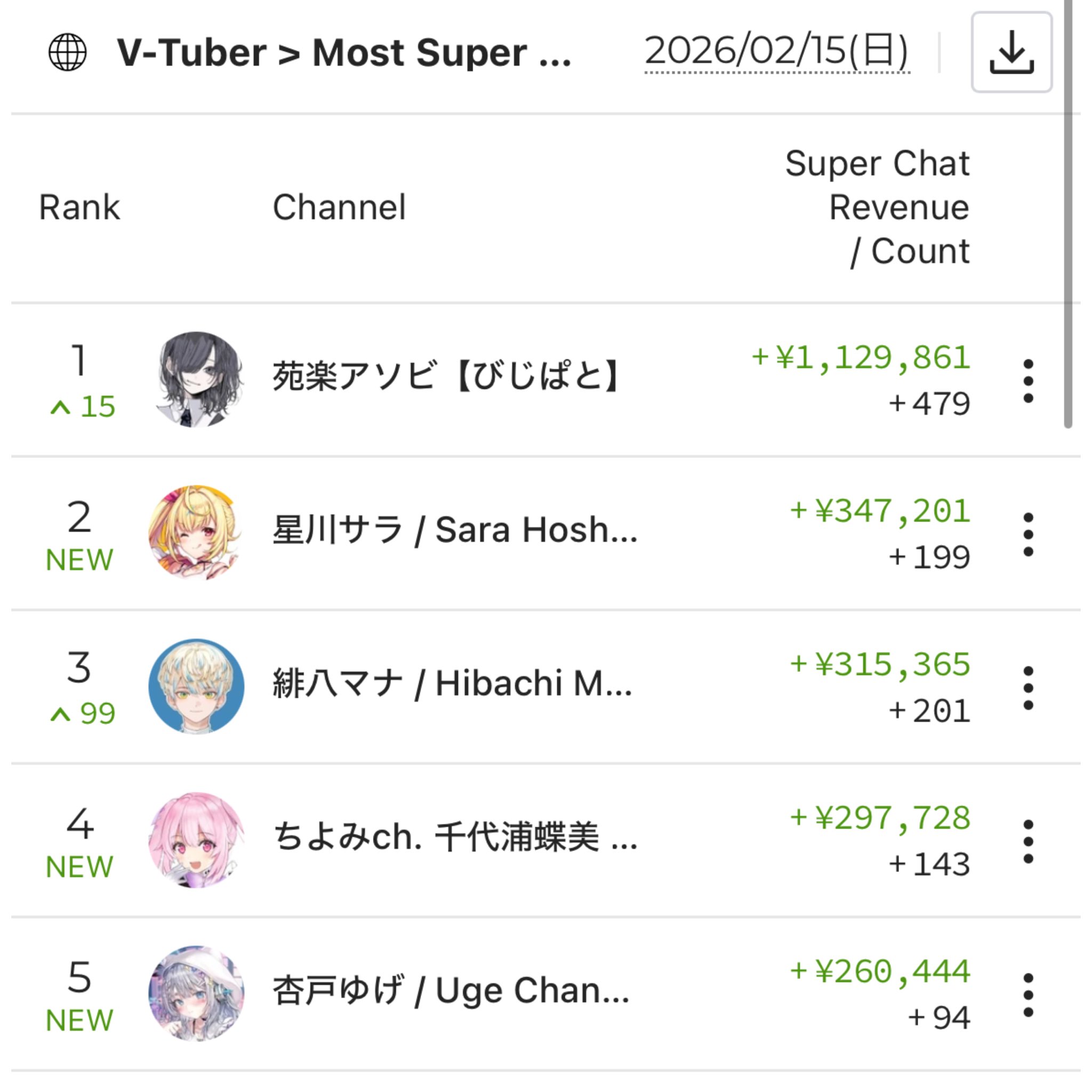This screenshot has width=1092, height=1092.
Task: Open 苑楽アソビ【びじぱと】 channel row
Action: (446, 376)
